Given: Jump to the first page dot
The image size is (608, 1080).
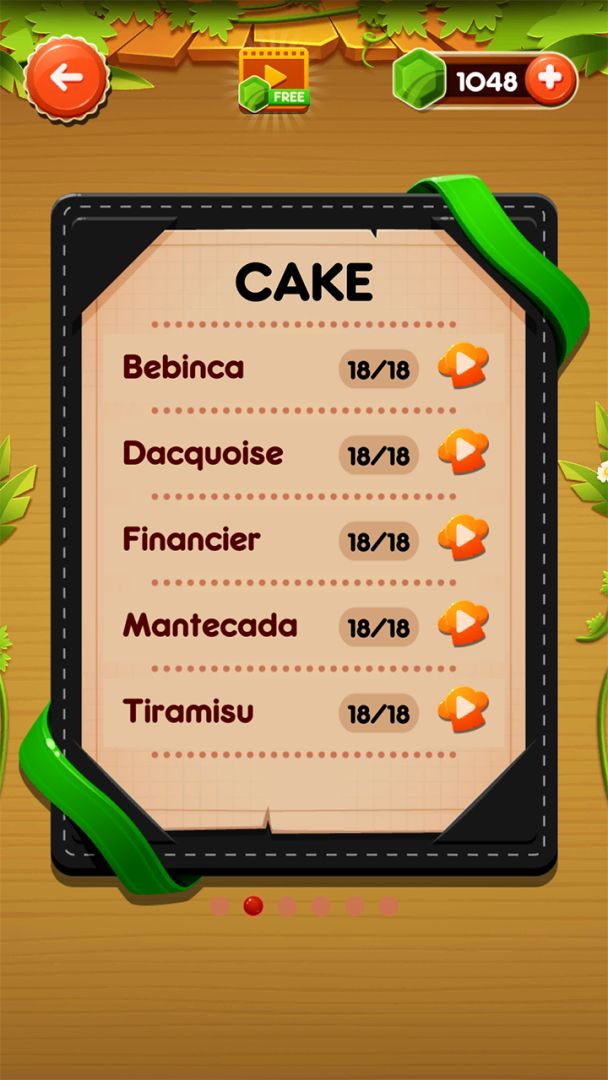Looking at the screenshot, I should 220,906.
